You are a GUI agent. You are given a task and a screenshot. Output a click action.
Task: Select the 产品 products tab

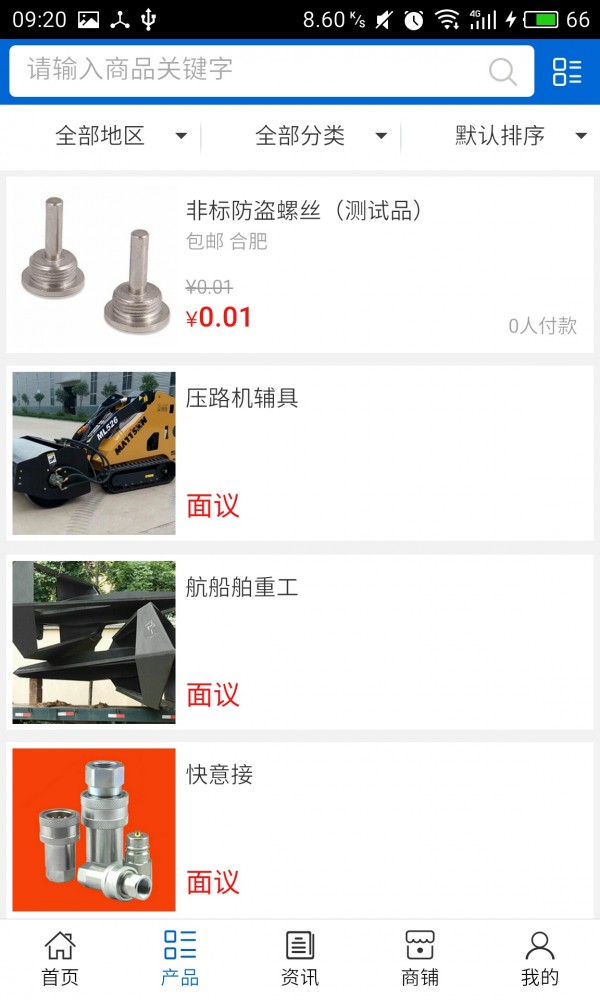point(180,958)
